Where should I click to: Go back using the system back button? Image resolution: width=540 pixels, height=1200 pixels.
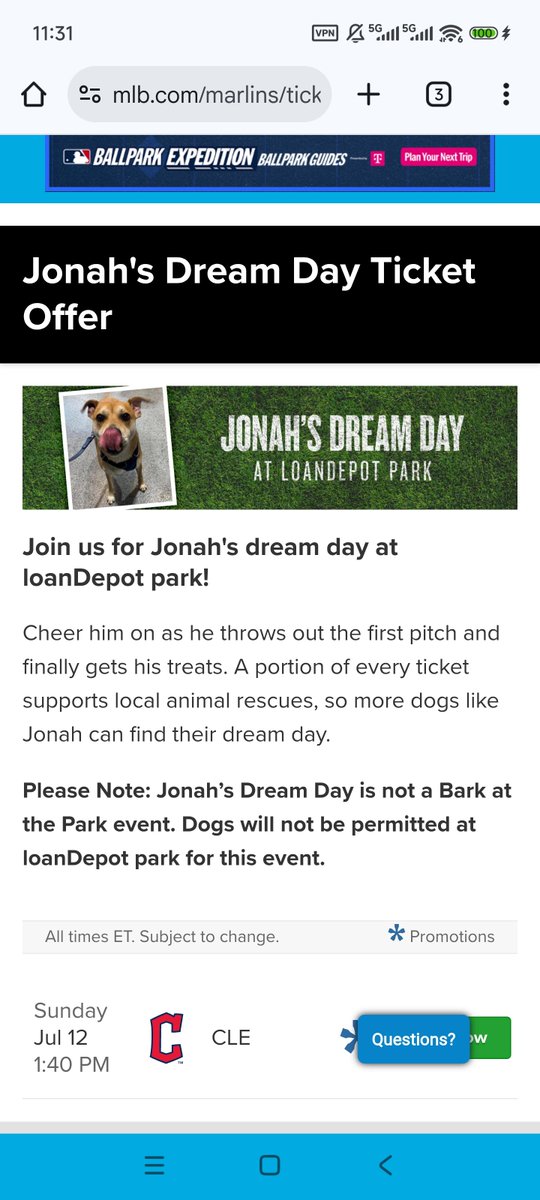pyautogui.click(x=386, y=1165)
